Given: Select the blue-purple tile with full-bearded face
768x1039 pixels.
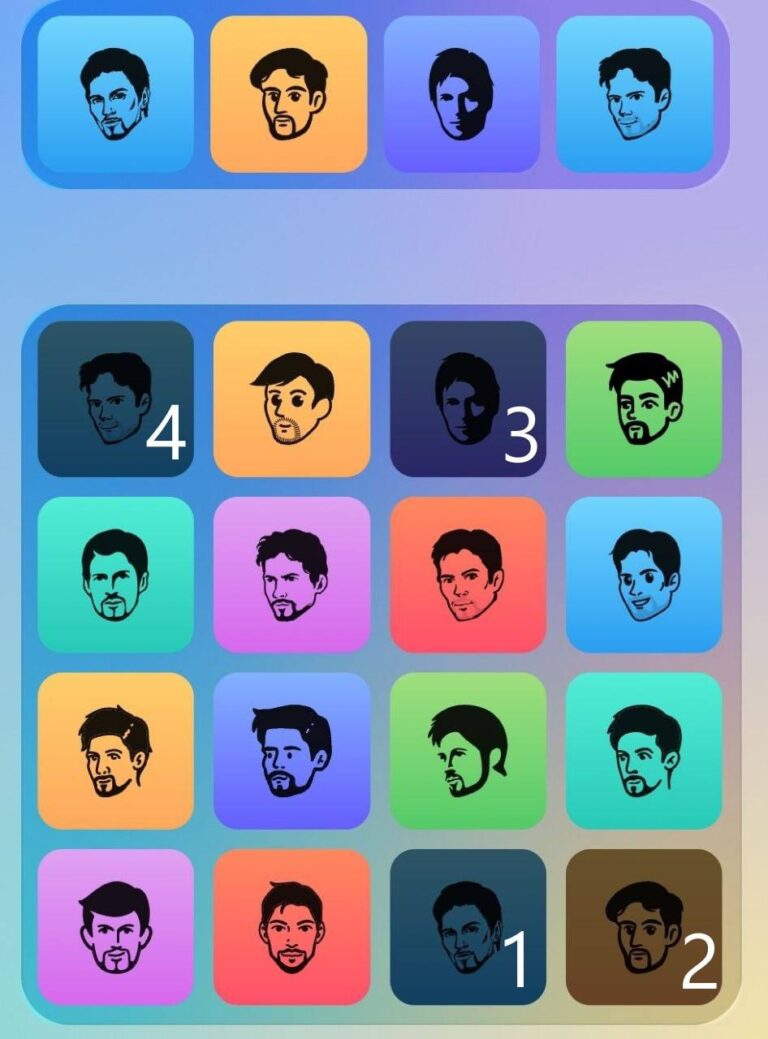Looking at the screenshot, I should click(x=291, y=751).
